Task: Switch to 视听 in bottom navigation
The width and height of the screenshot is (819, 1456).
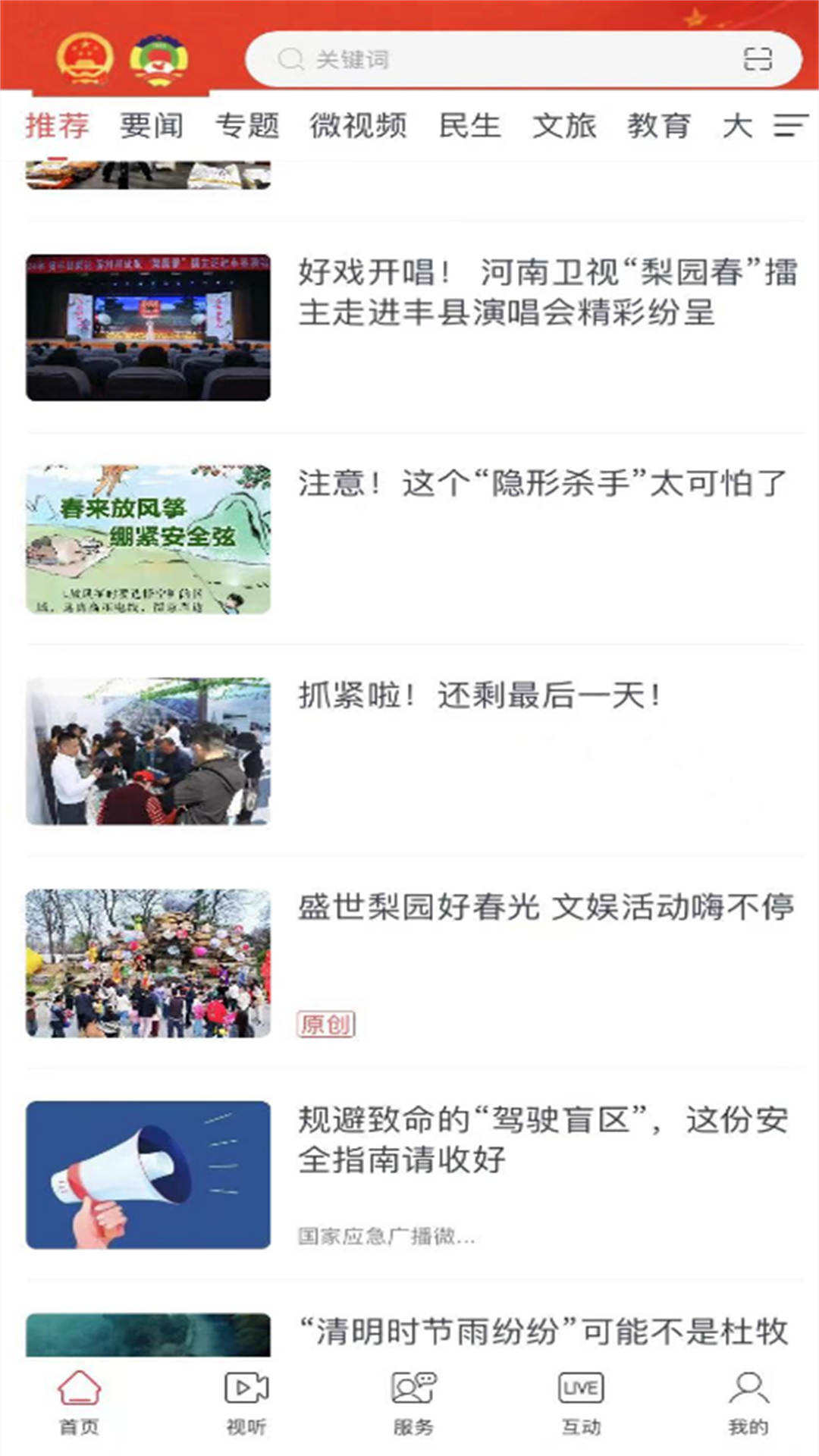Action: (x=246, y=1403)
